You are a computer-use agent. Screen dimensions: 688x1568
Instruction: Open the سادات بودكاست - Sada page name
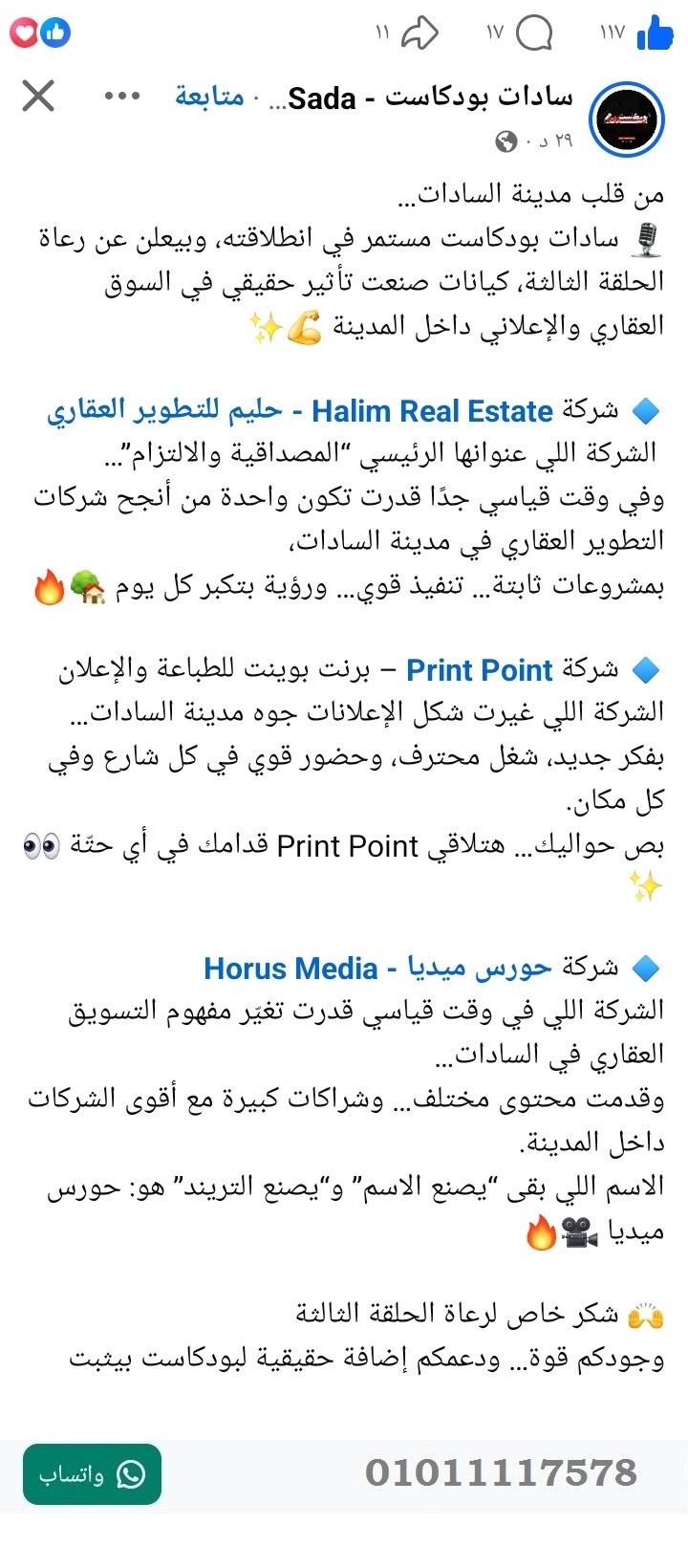[420, 96]
